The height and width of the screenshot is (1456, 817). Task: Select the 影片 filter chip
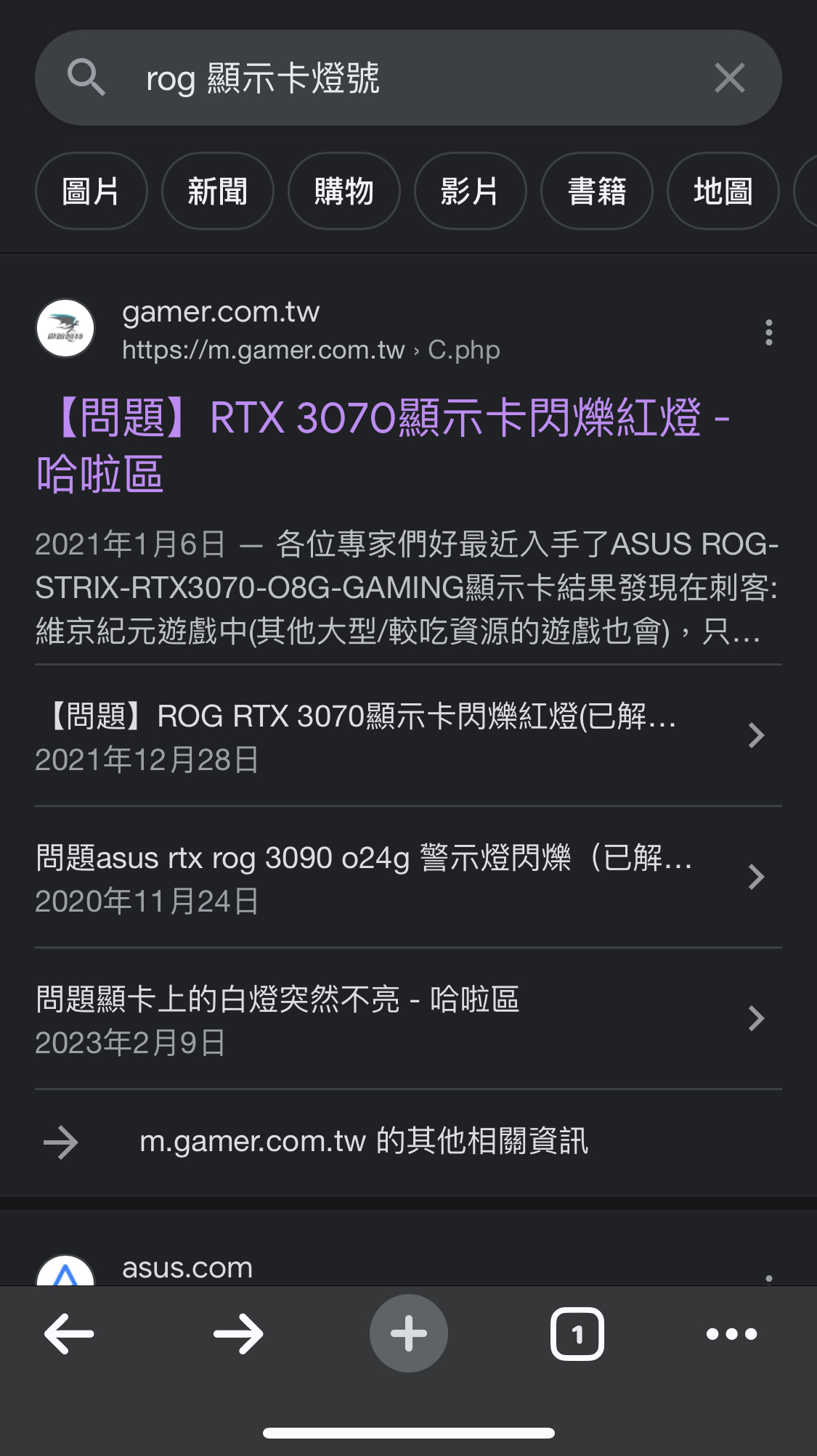pyautogui.click(x=470, y=192)
